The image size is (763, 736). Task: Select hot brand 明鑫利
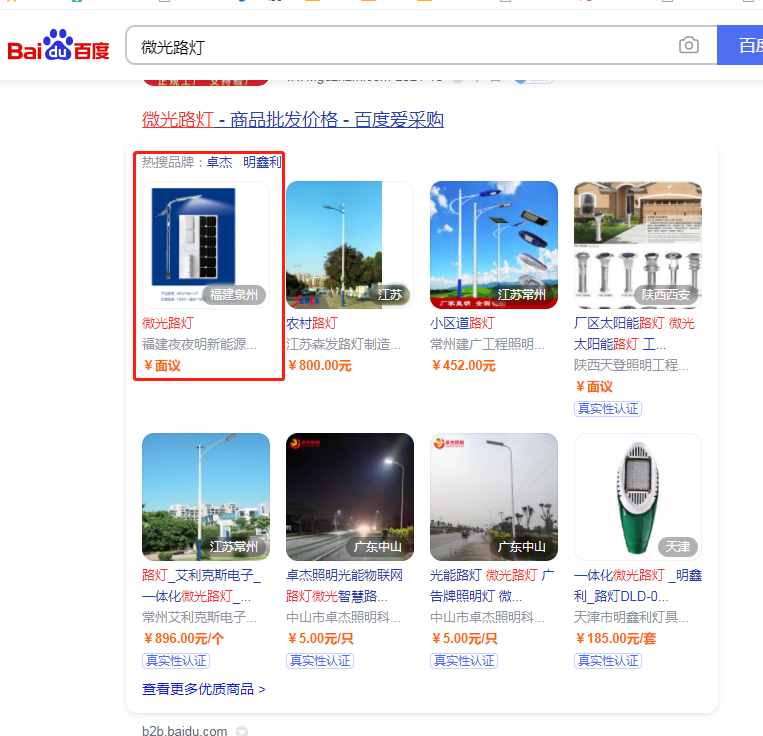point(262,162)
